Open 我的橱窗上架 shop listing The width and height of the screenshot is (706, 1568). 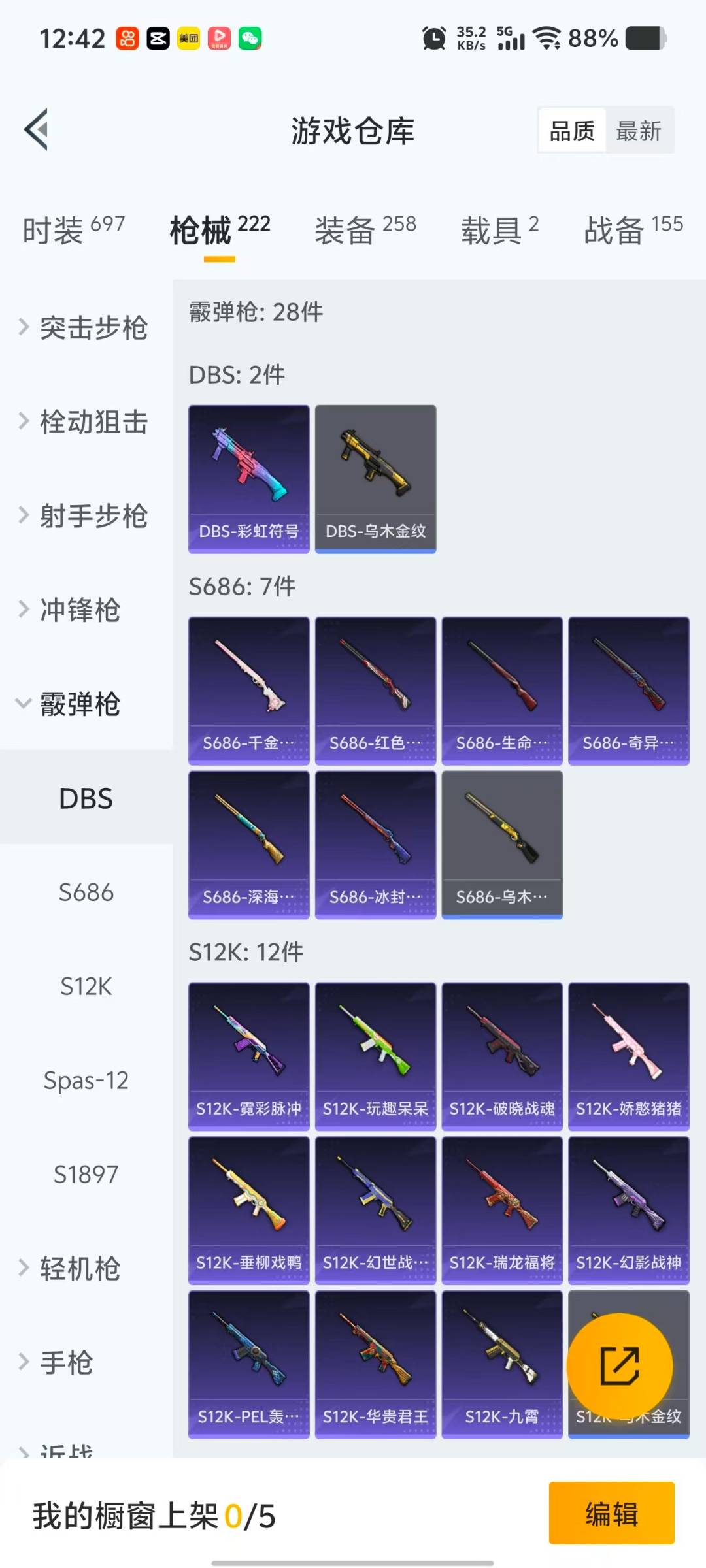pos(150,1514)
